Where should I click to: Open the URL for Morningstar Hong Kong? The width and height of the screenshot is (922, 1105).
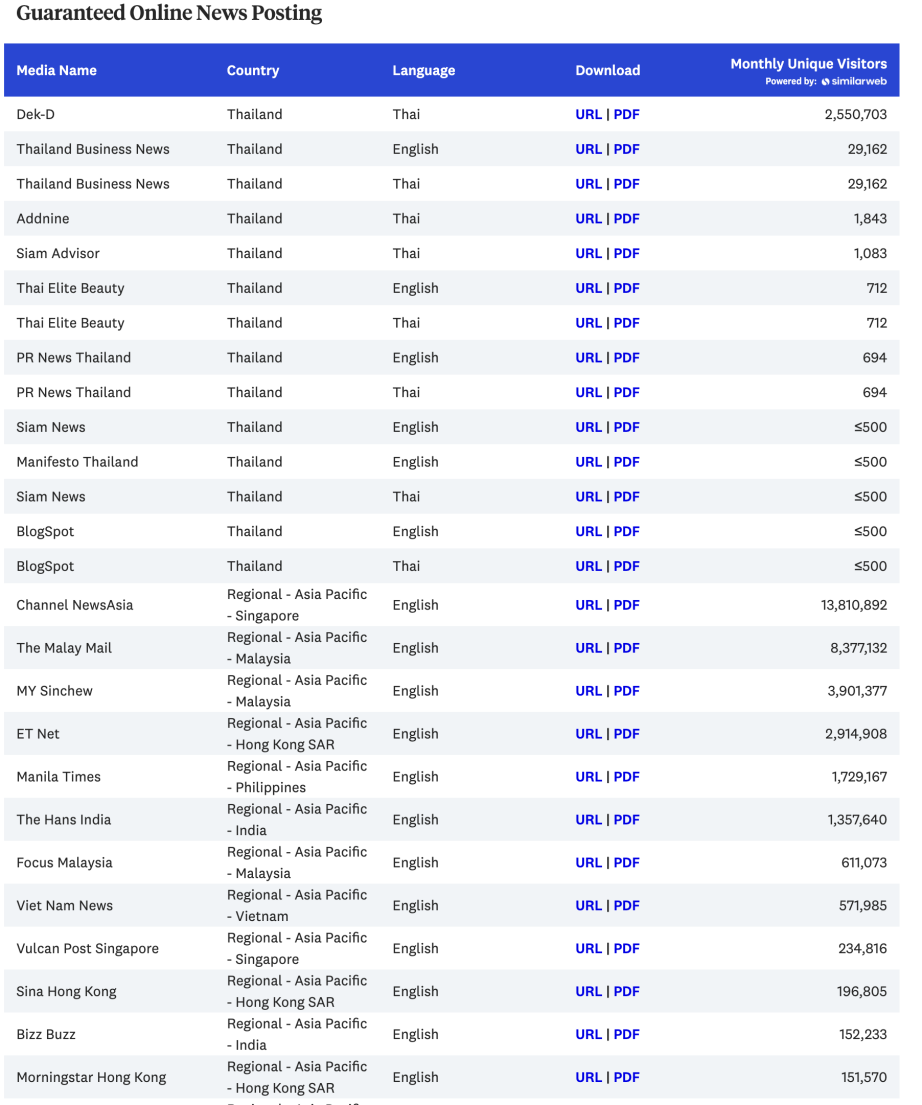tap(588, 1078)
